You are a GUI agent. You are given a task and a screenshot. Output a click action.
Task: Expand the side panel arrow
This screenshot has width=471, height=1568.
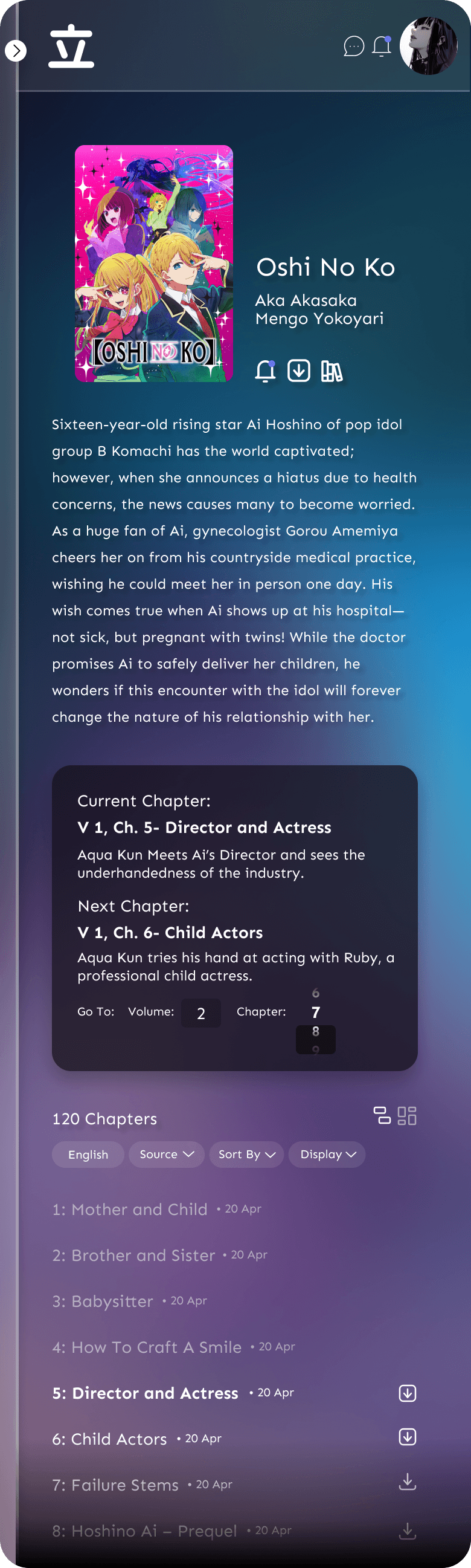(x=16, y=51)
